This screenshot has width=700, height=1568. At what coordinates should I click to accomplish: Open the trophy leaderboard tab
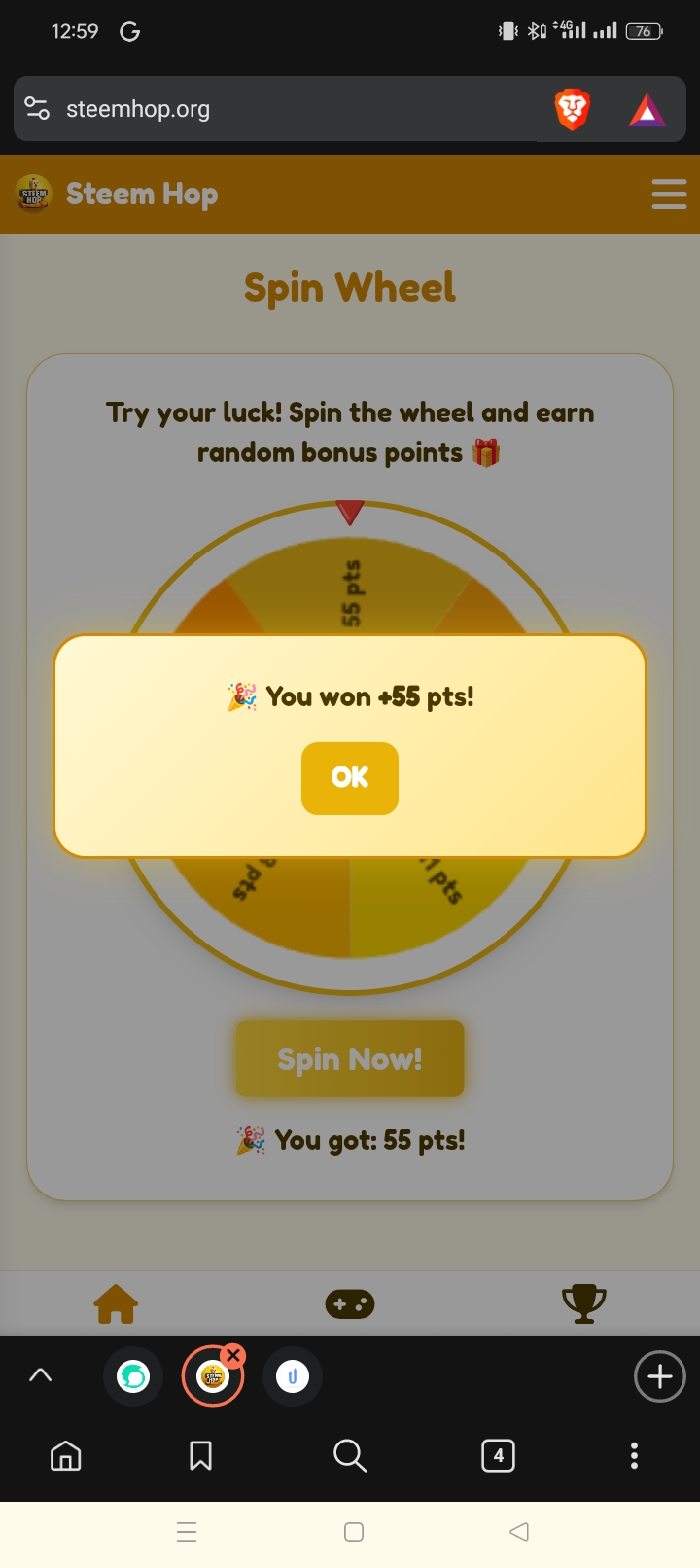click(583, 1303)
